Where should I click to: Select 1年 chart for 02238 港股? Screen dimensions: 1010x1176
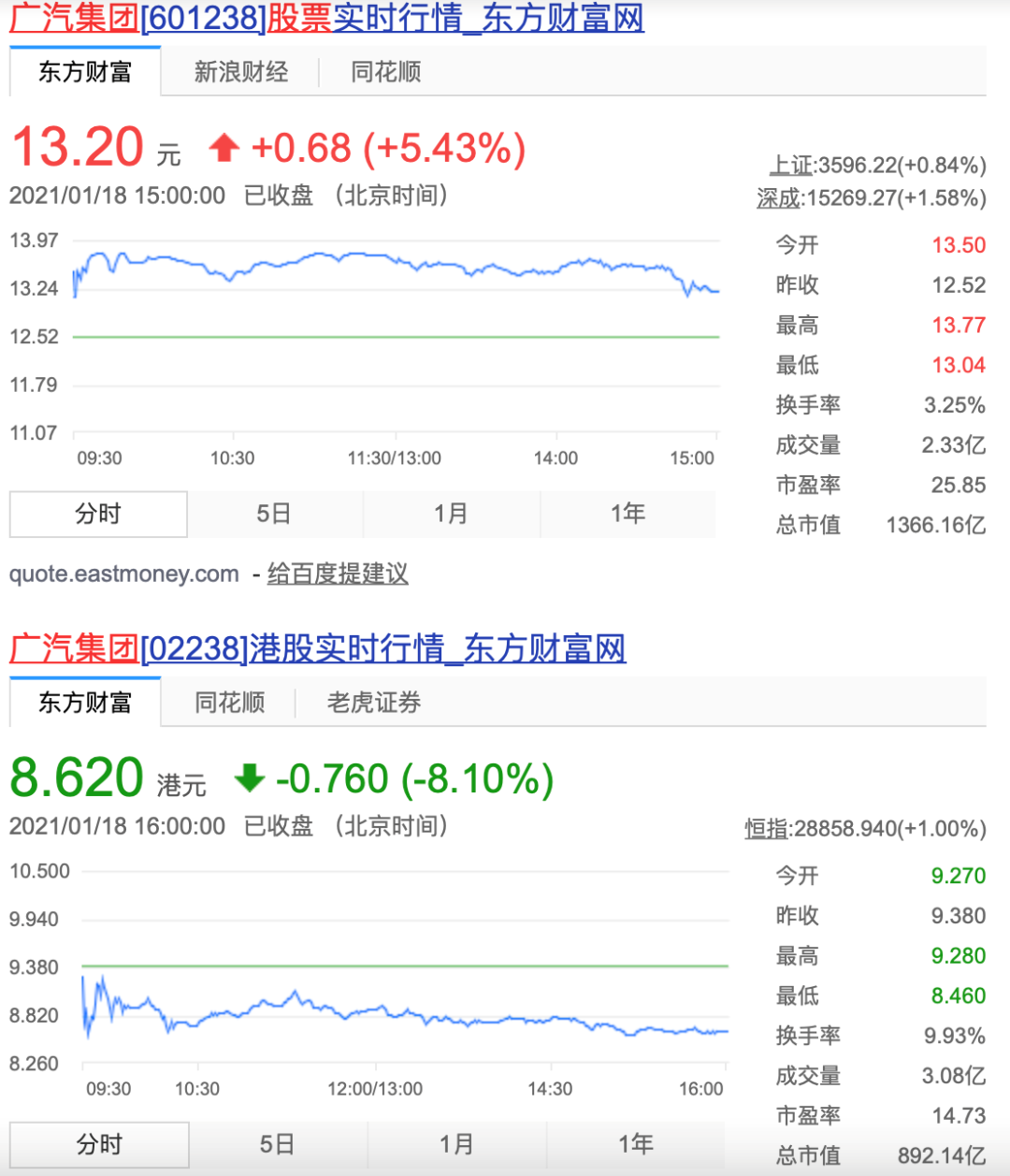point(635,1144)
